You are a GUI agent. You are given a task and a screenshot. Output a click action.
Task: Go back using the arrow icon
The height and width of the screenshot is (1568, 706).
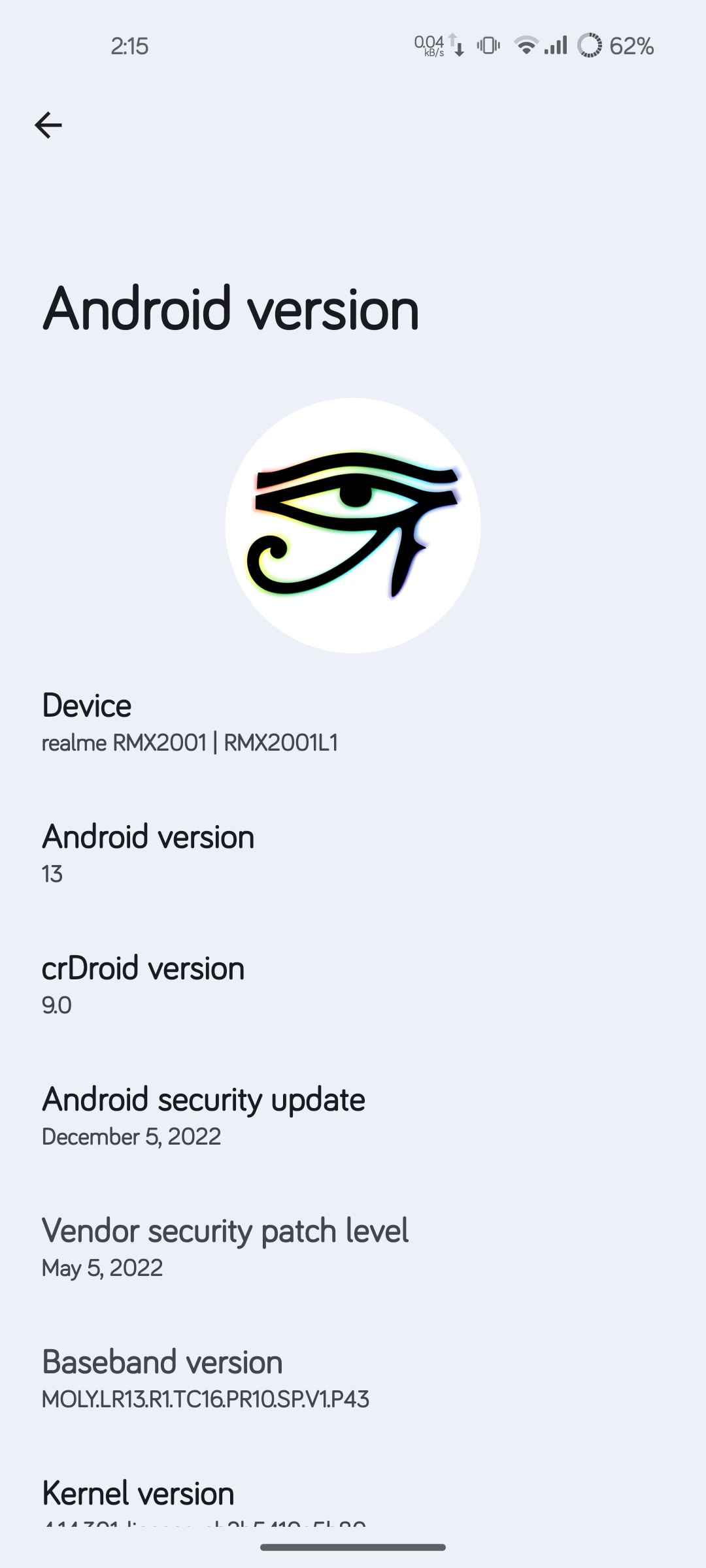click(48, 125)
